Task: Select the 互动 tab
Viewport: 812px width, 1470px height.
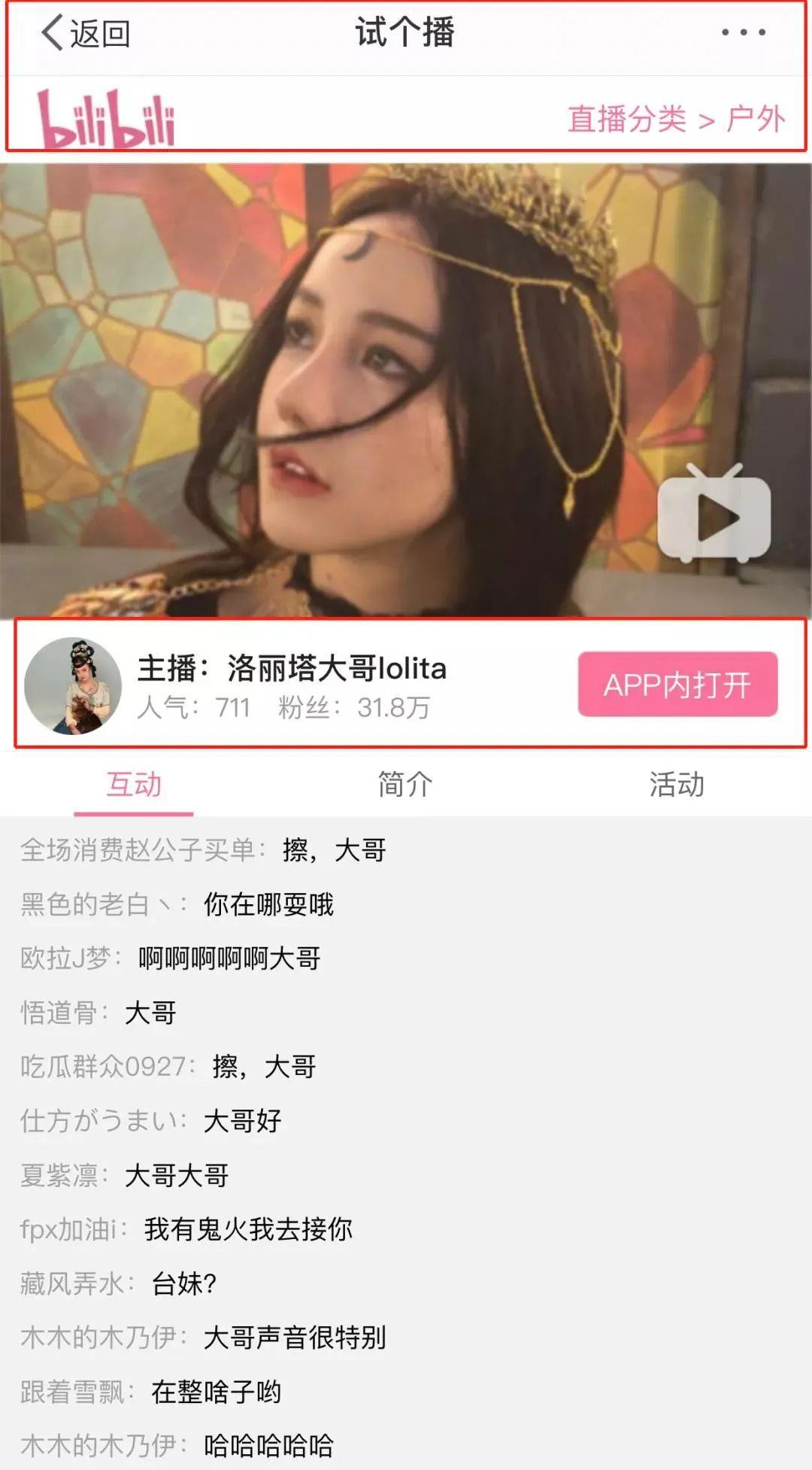Action: 134,785
